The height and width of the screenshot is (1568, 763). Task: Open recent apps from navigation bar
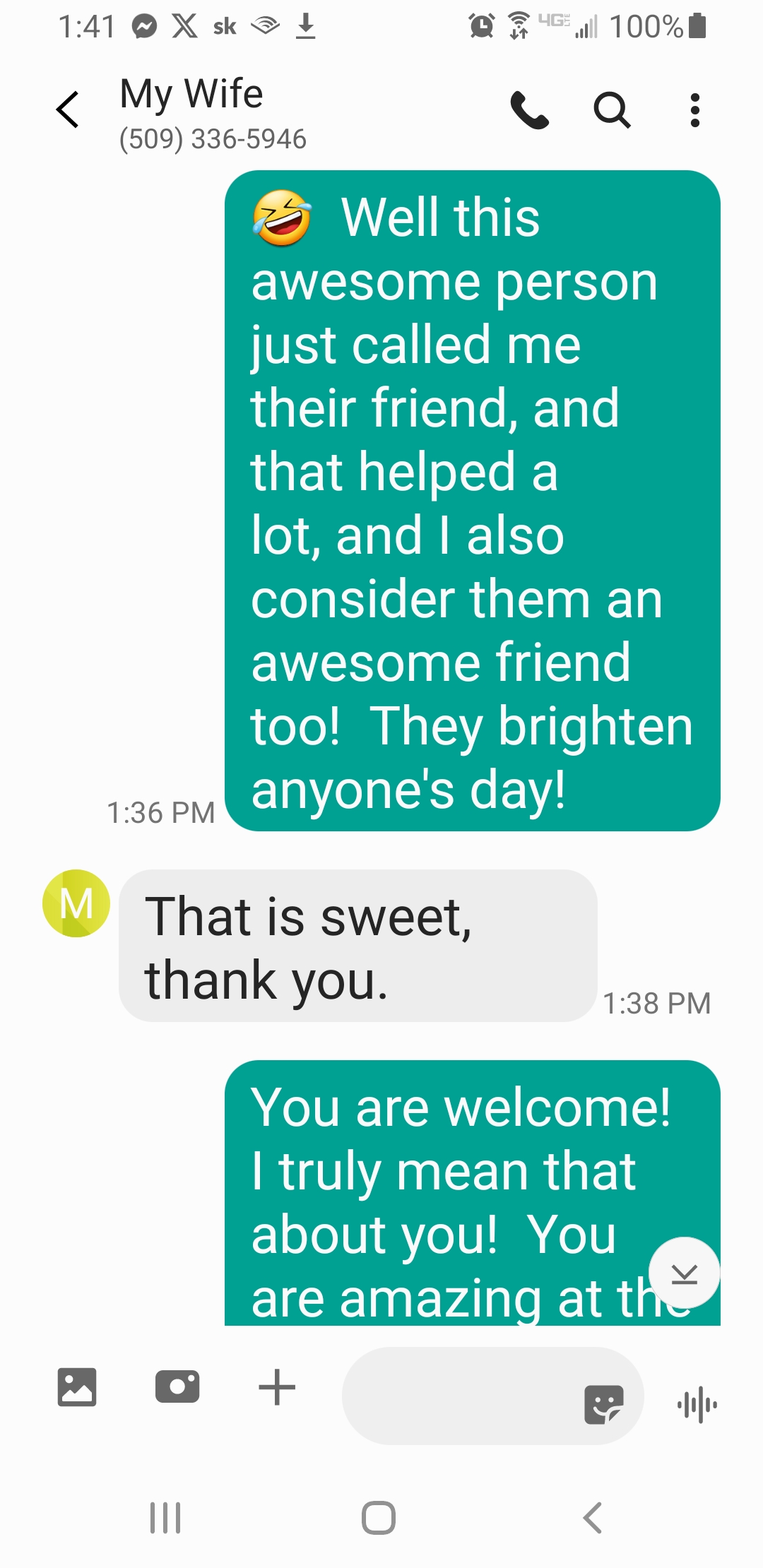coord(165,1517)
